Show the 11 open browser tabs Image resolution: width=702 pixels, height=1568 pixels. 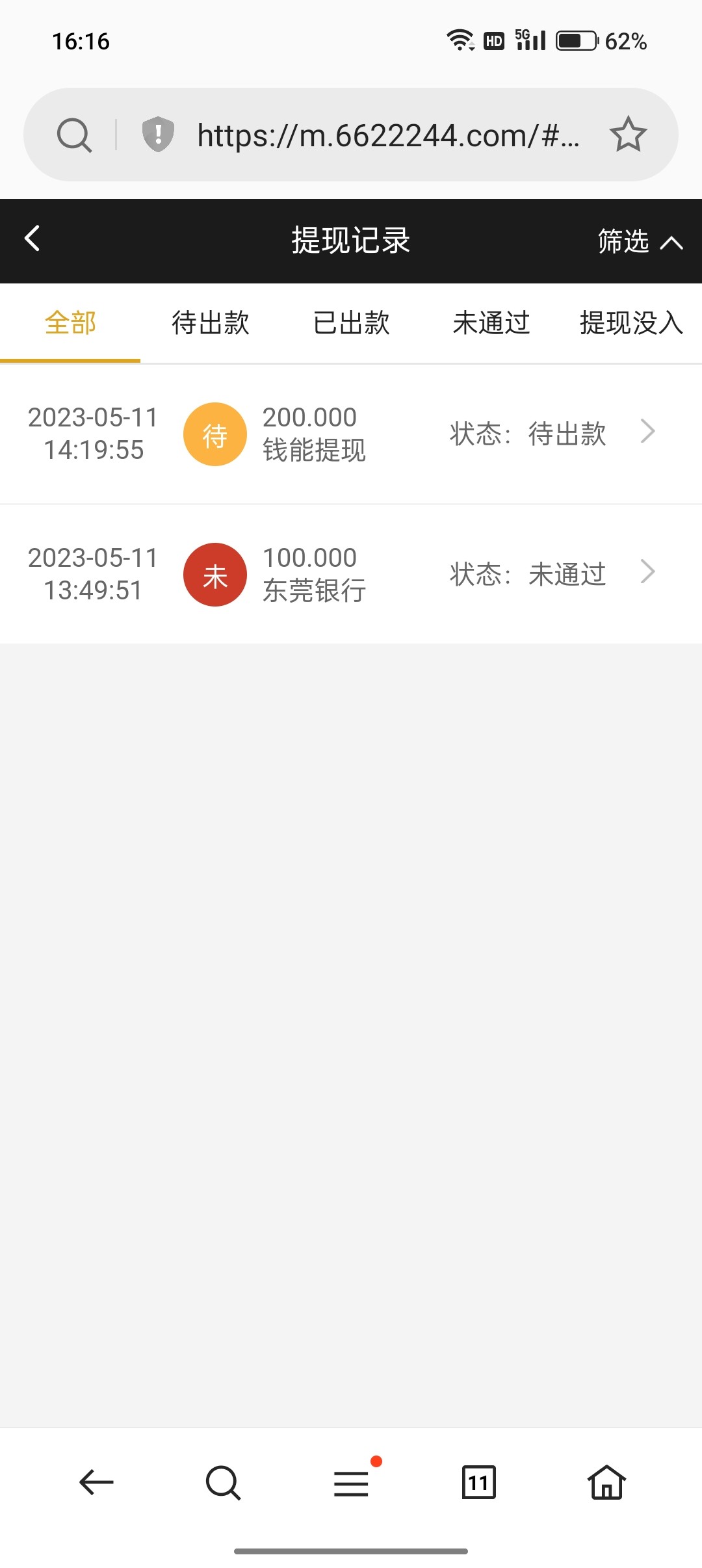pyautogui.click(x=478, y=1483)
